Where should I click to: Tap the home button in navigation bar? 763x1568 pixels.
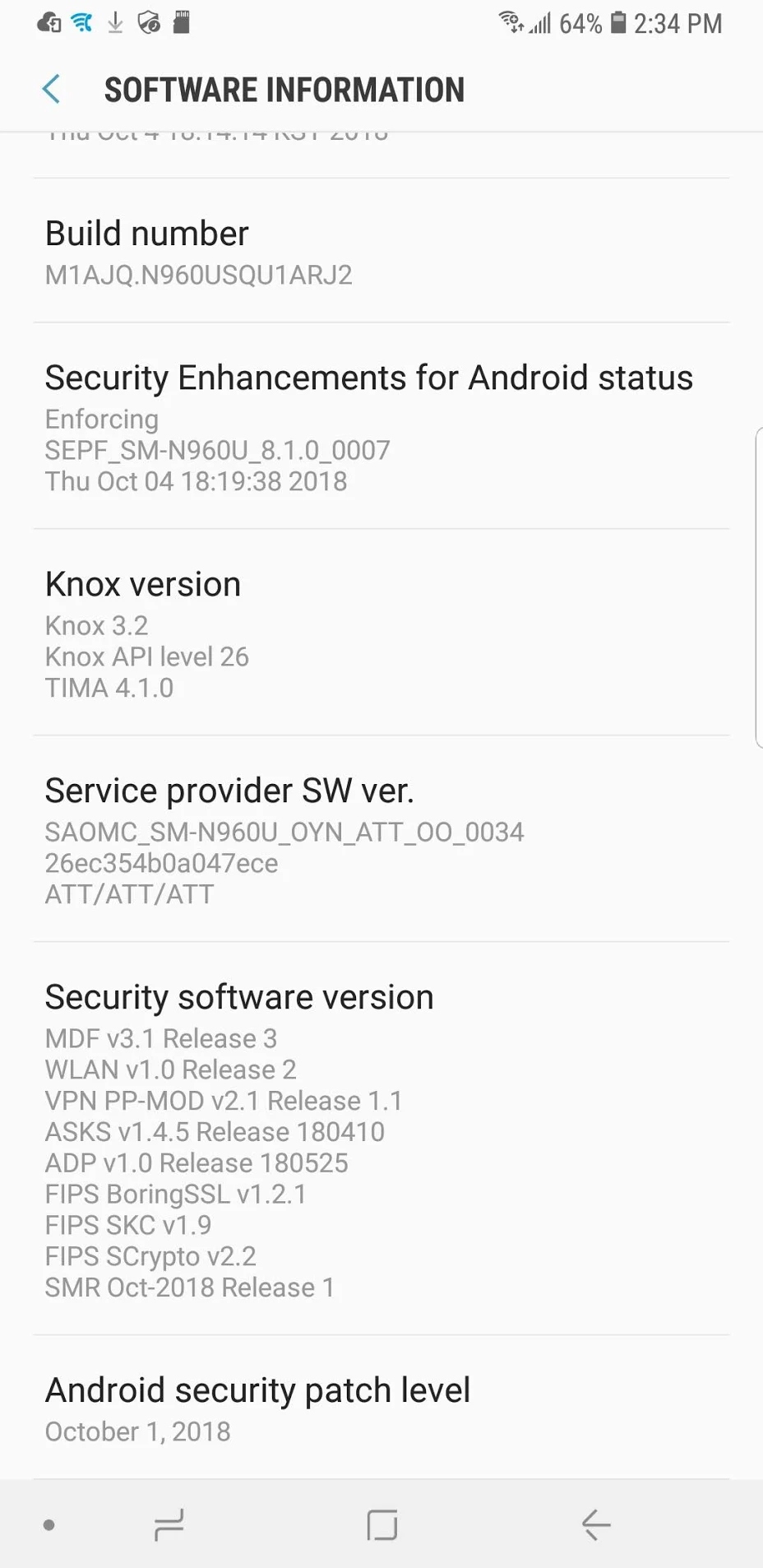[382, 1525]
